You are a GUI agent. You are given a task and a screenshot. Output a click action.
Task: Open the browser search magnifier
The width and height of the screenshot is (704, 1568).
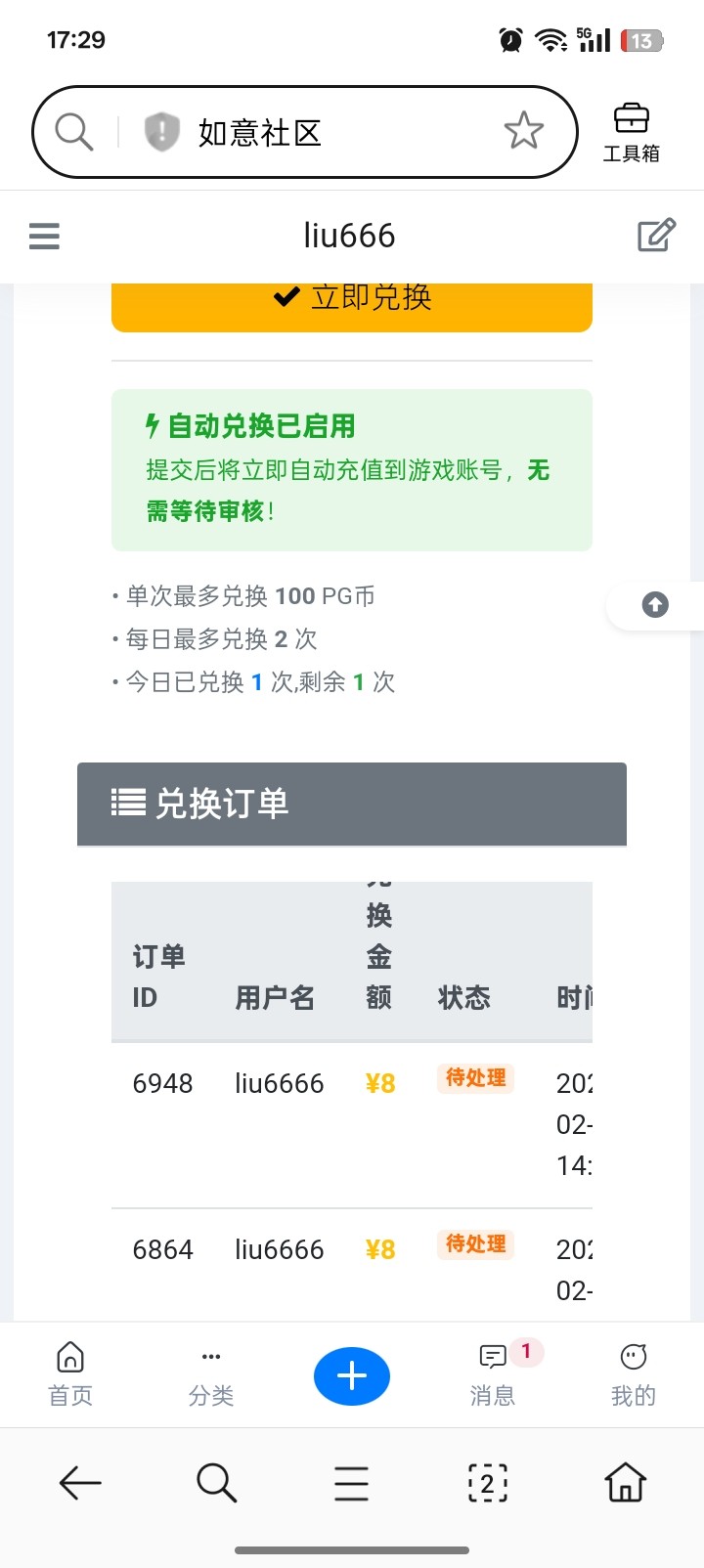216,1483
